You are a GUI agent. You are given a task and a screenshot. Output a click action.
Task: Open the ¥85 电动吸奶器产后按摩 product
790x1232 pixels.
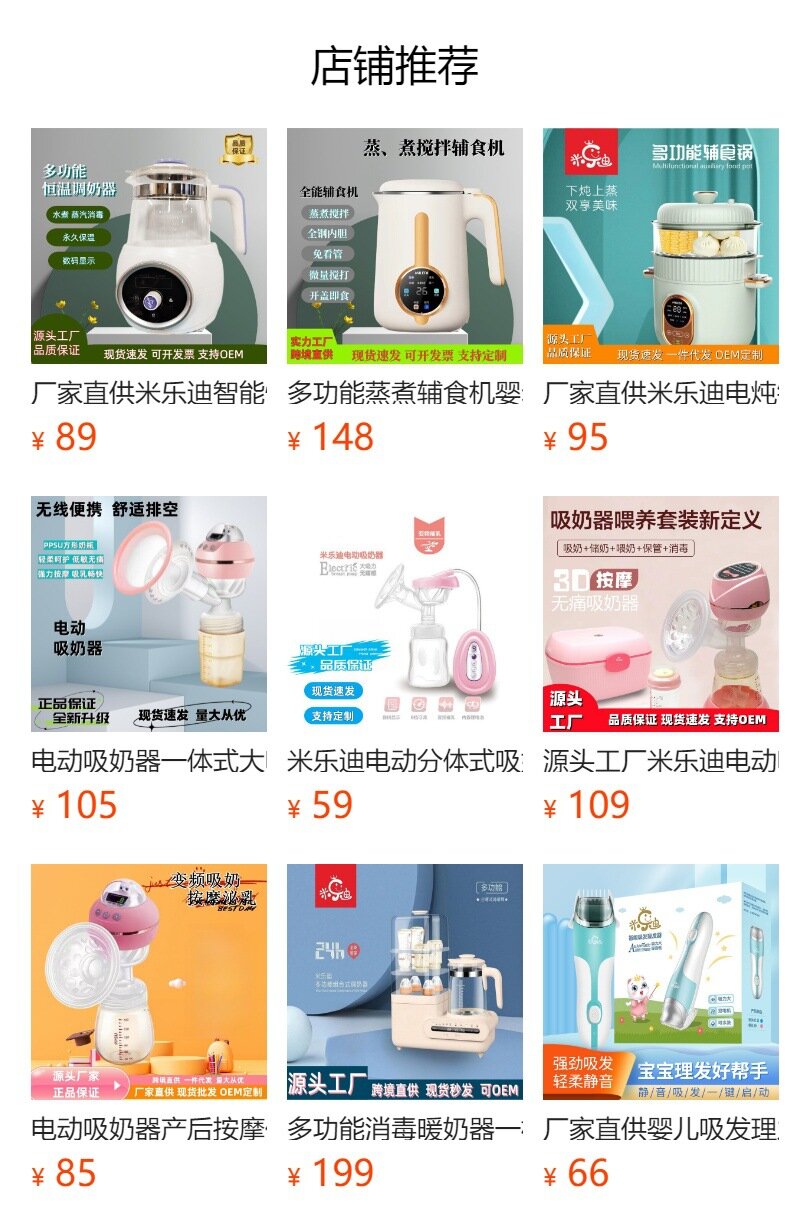click(x=149, y=982)
